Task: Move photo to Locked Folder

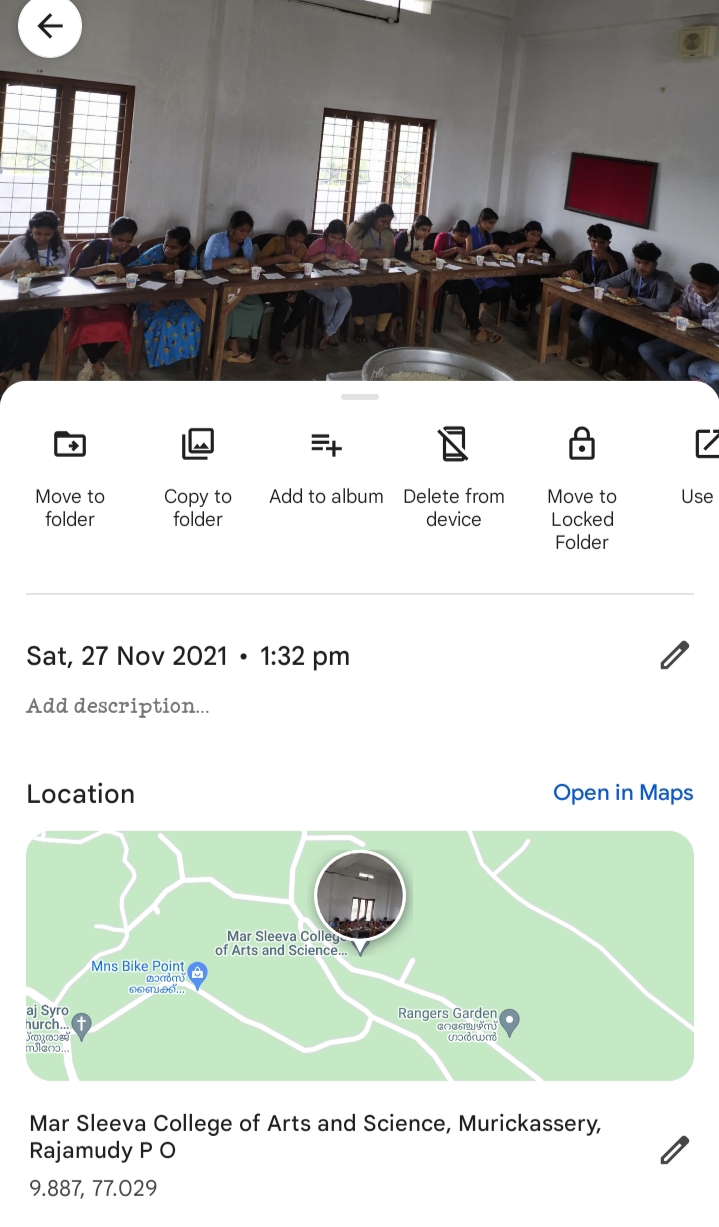Action: tap(582, 486)
